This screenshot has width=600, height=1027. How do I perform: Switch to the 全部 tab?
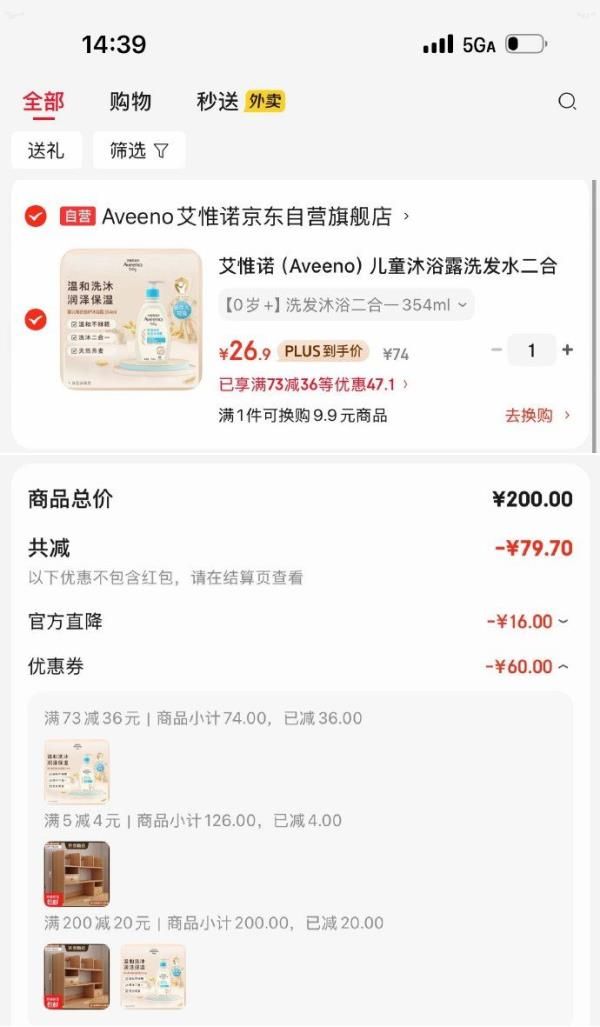point(43,101)
